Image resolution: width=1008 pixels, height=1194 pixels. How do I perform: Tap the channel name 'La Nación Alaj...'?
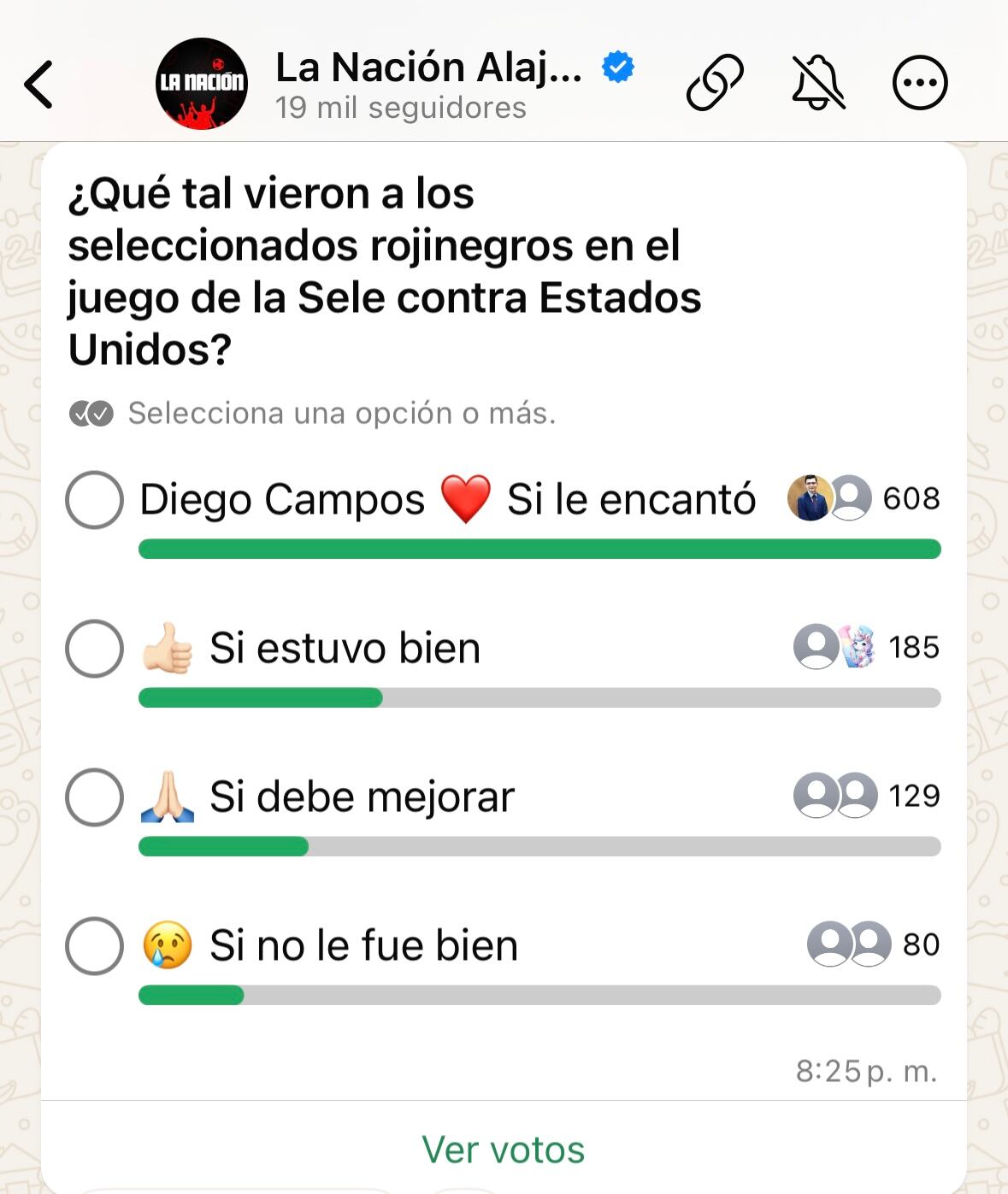427,67
